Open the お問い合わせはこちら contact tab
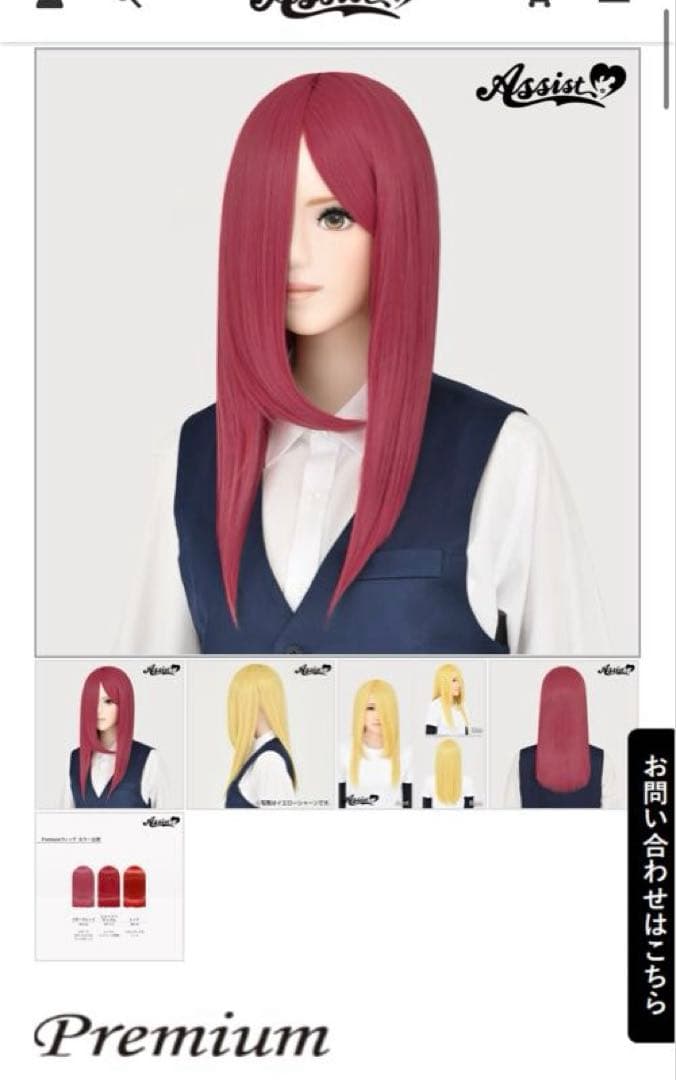This screenshot has height=1080, width=676. pos(651,885)
